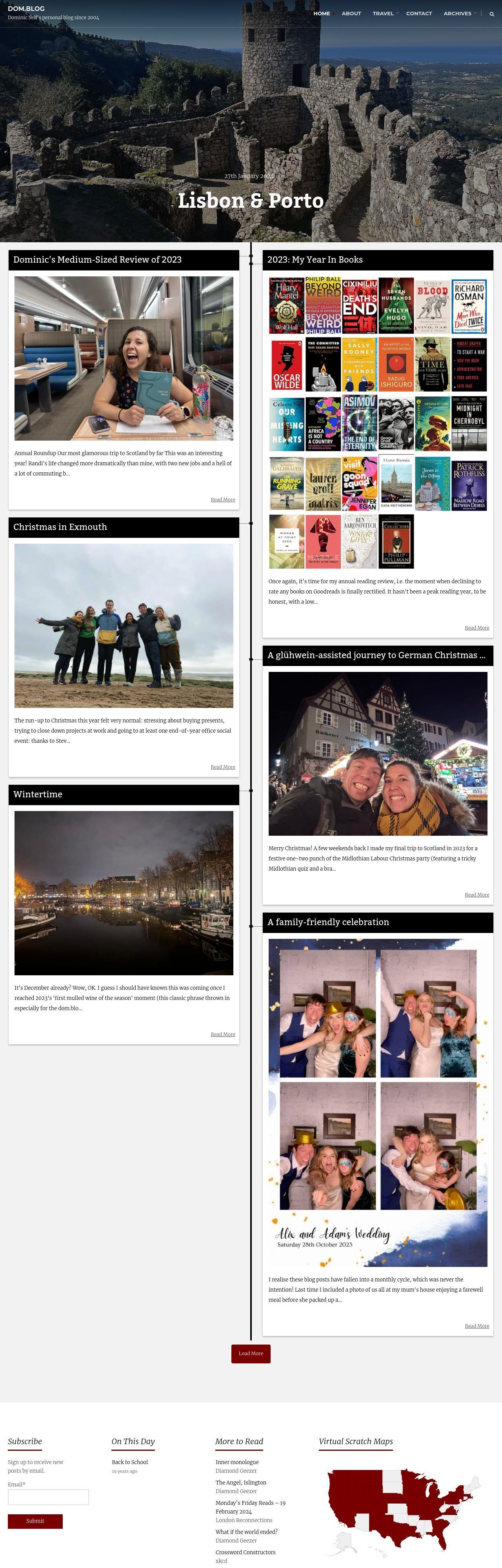The image size is (502, 1568).
Task: Open the search icon in header
Action: coord(492,14)
